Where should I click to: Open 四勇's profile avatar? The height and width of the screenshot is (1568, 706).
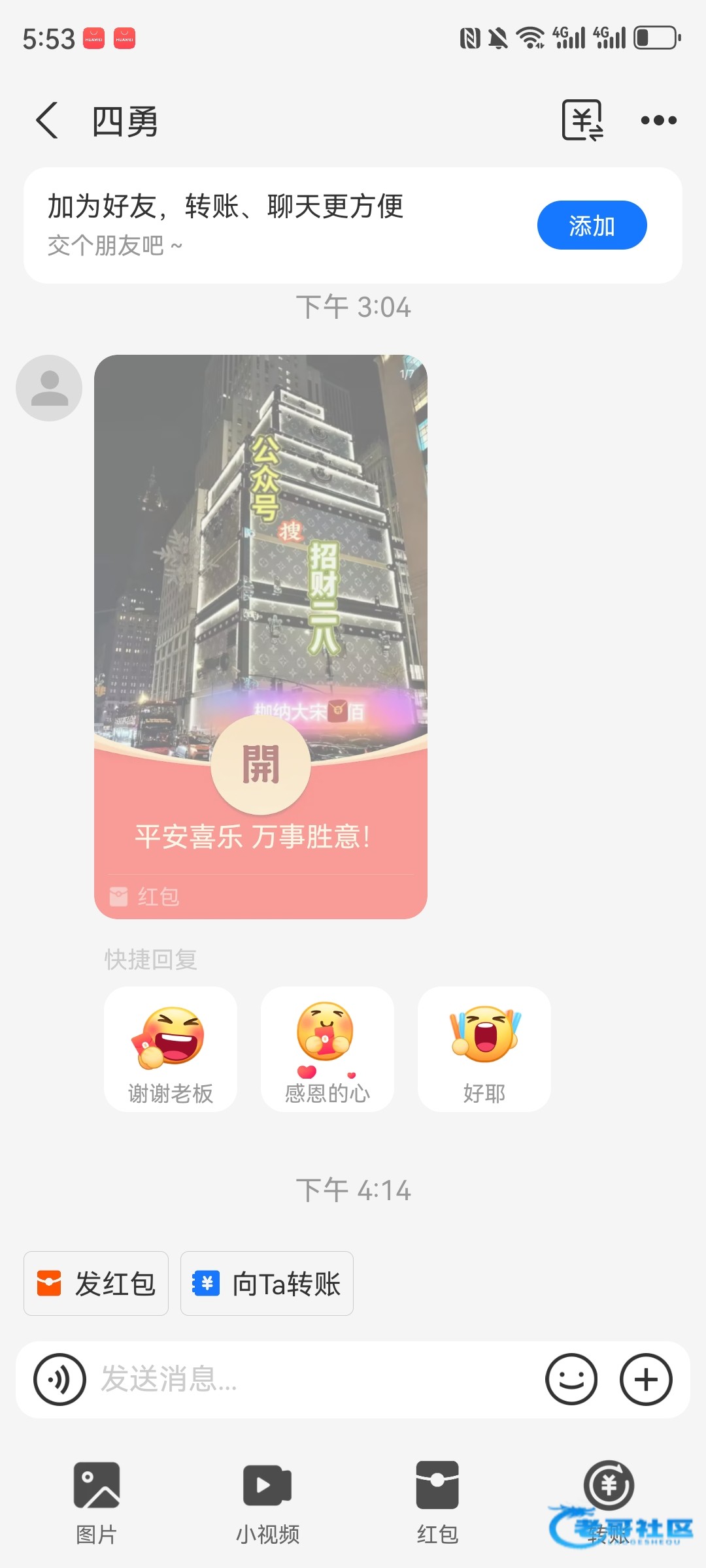pos(49,388)
